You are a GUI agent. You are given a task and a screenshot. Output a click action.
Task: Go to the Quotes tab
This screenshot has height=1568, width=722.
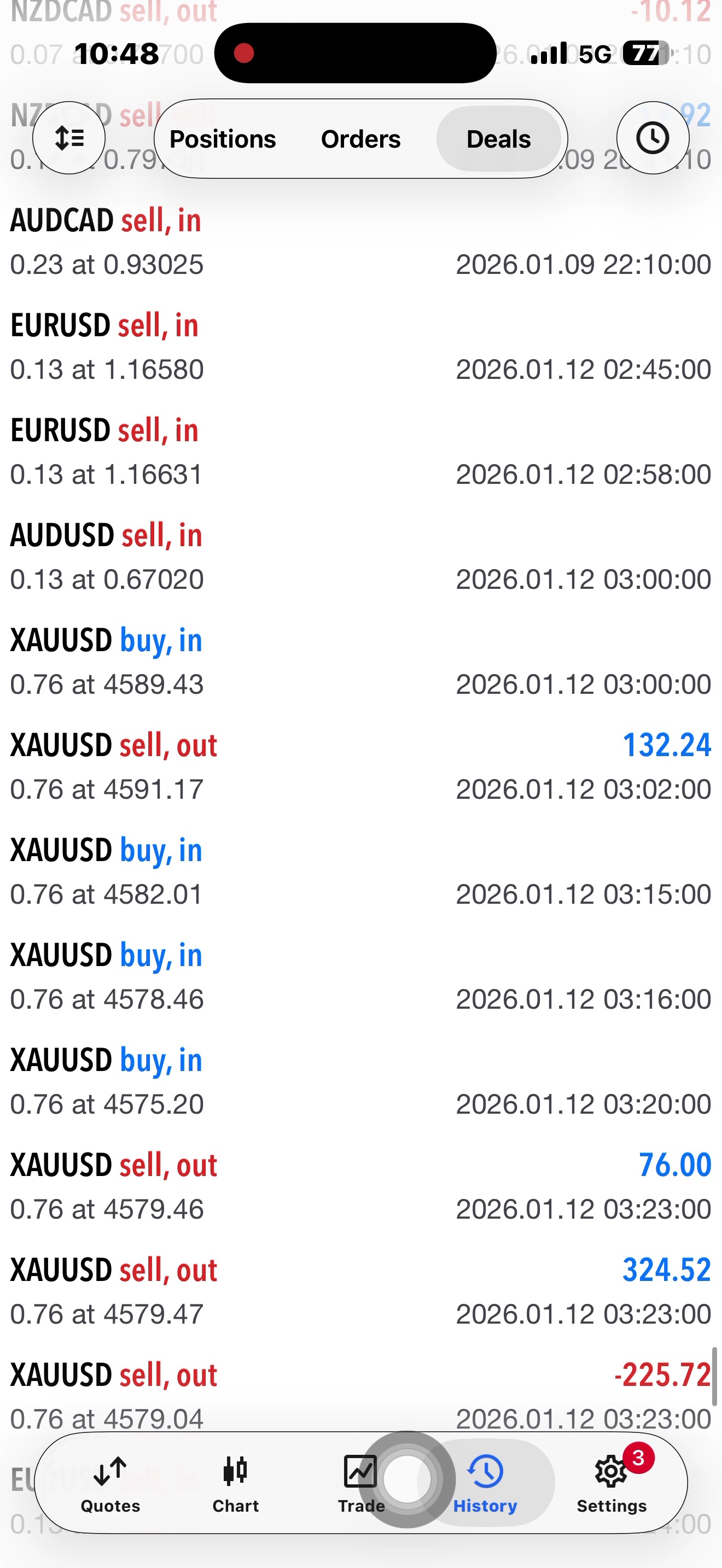coord(110,1484)
